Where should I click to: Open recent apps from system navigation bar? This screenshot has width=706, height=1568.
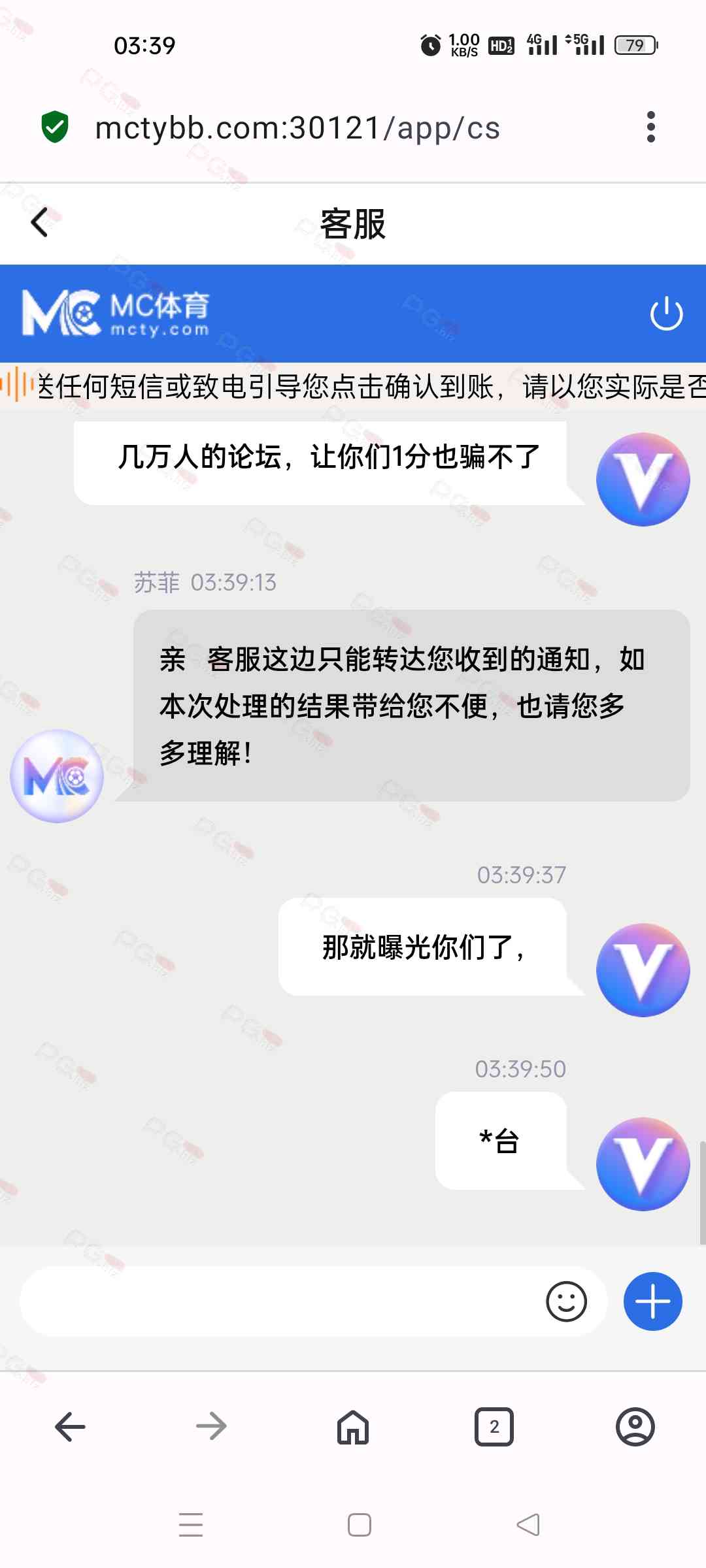[191, 1525]
